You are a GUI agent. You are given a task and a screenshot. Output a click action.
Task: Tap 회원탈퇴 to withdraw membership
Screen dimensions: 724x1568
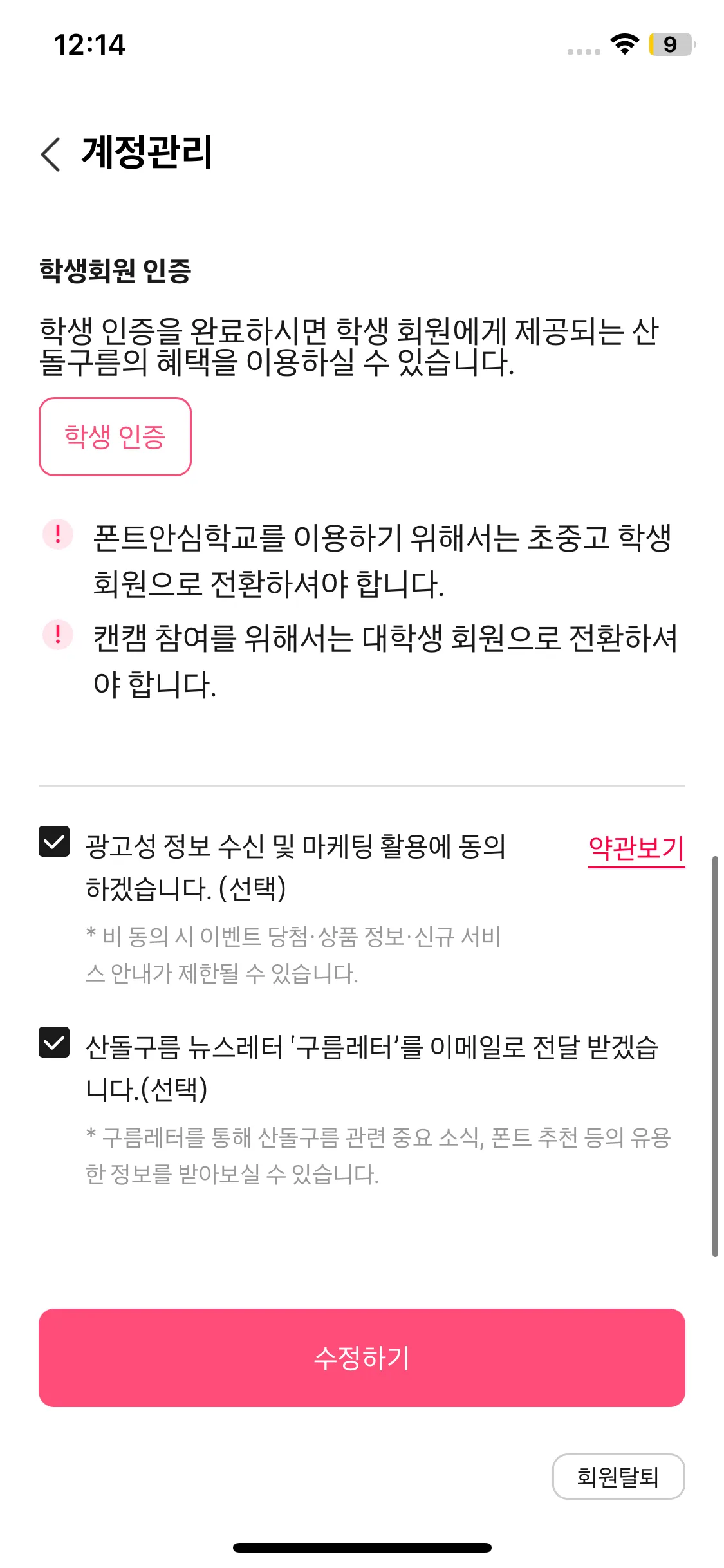tap(618, 1477)
